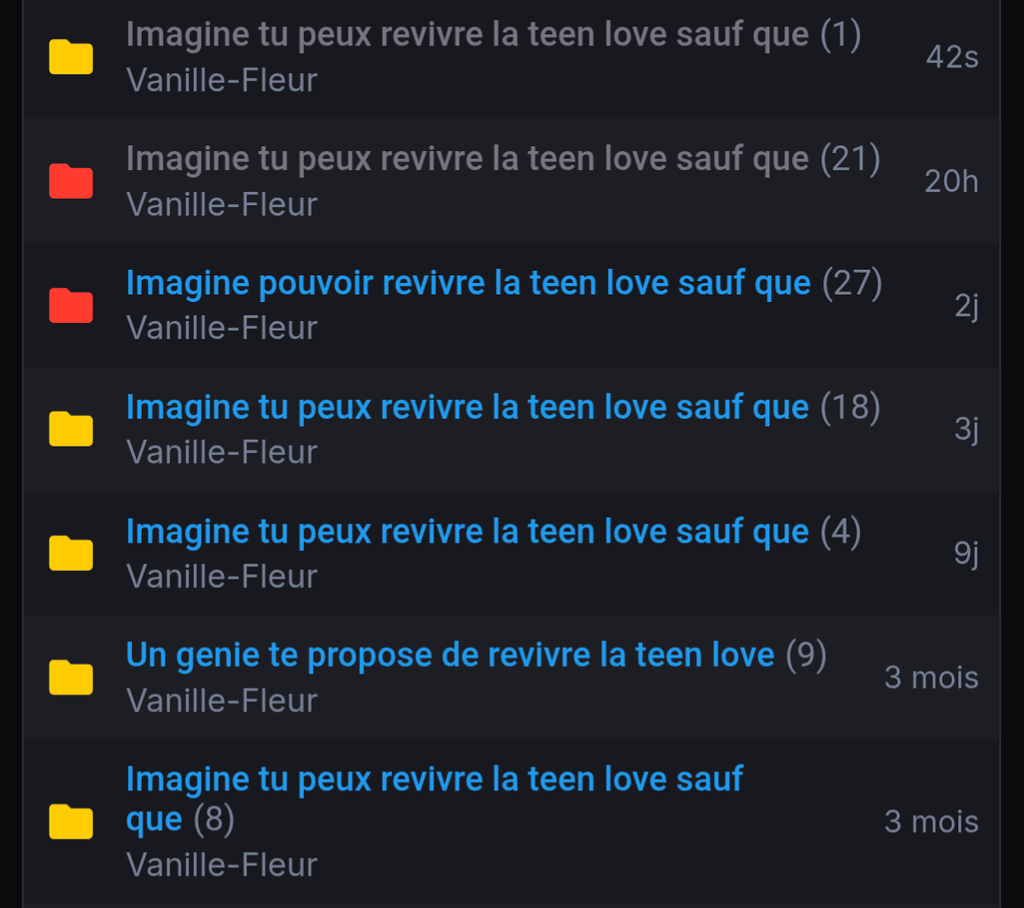Open the 18-reply topic from 3j ago
This screenshot has height=908, width=1024.
coord(467,408)
